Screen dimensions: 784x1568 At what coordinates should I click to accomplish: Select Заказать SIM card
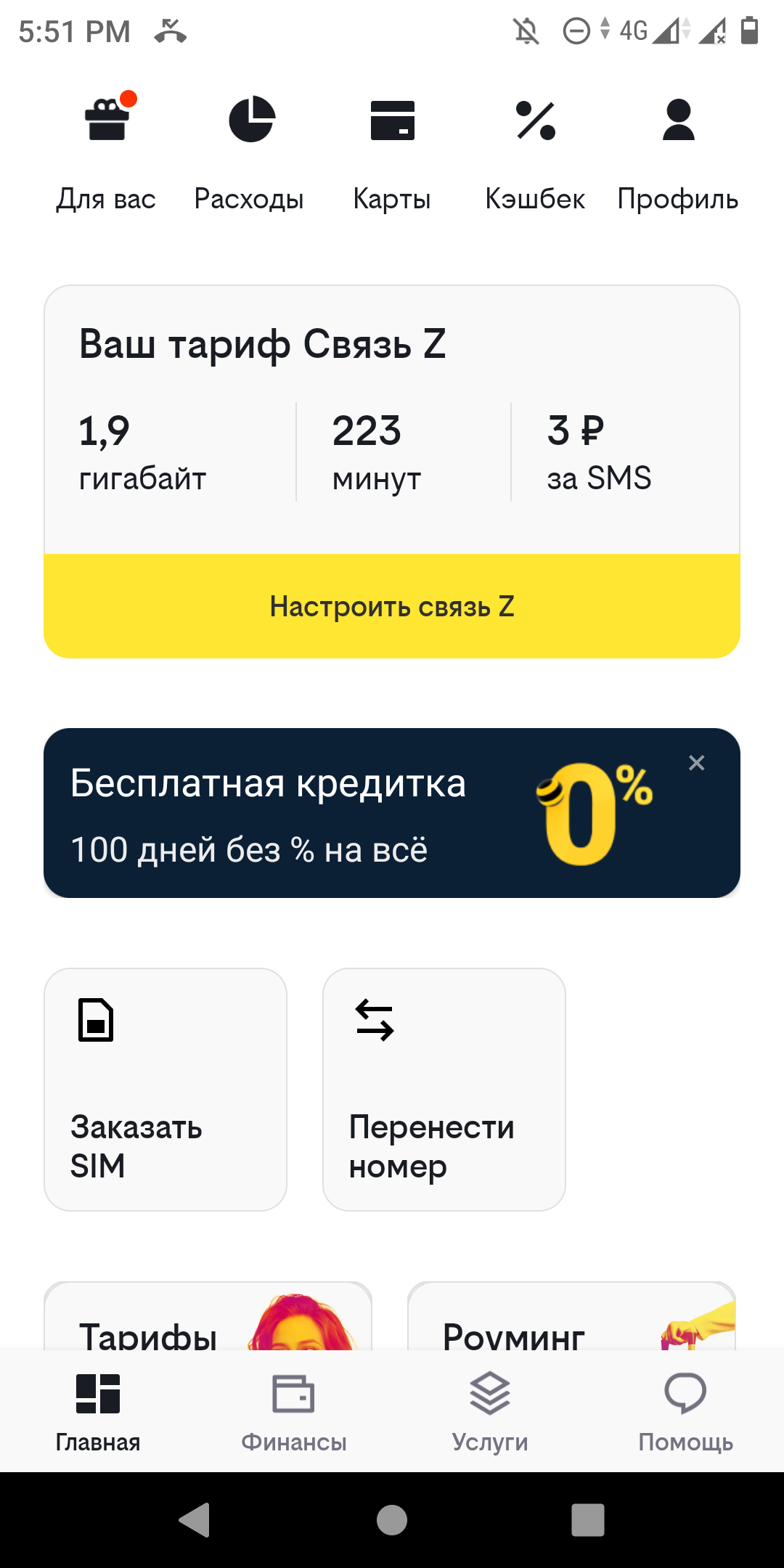pos(166,1089)
